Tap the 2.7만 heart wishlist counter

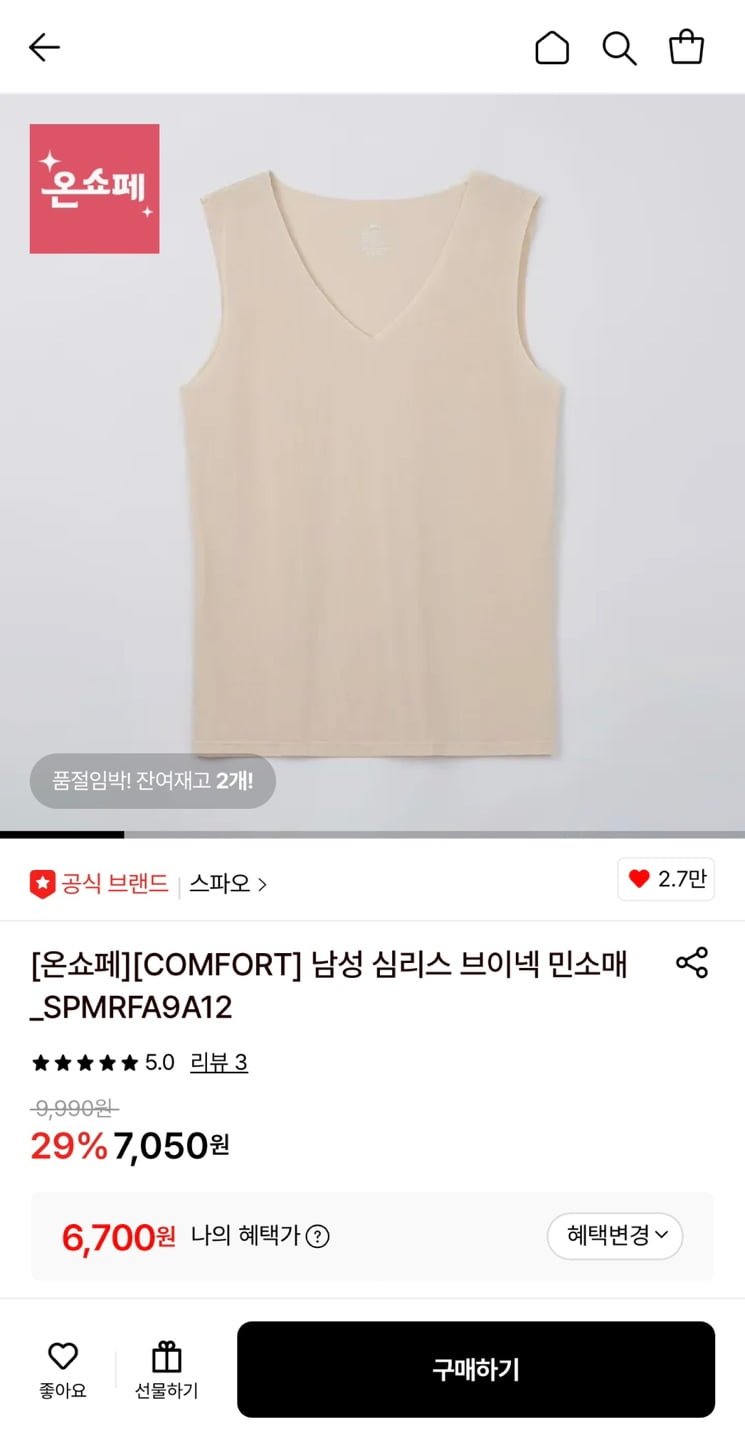pos(666,879)
